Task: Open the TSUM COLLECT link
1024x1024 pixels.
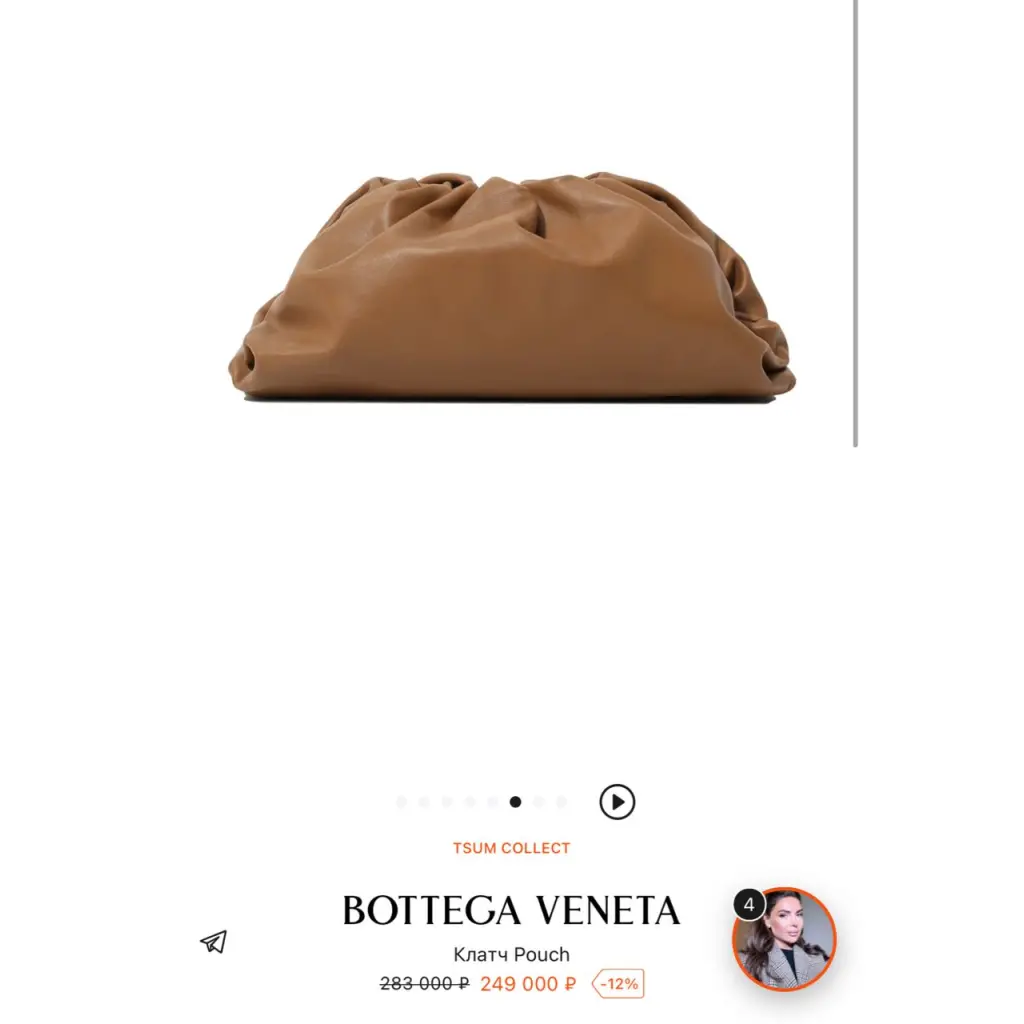Action: click(x=511, y=848)
